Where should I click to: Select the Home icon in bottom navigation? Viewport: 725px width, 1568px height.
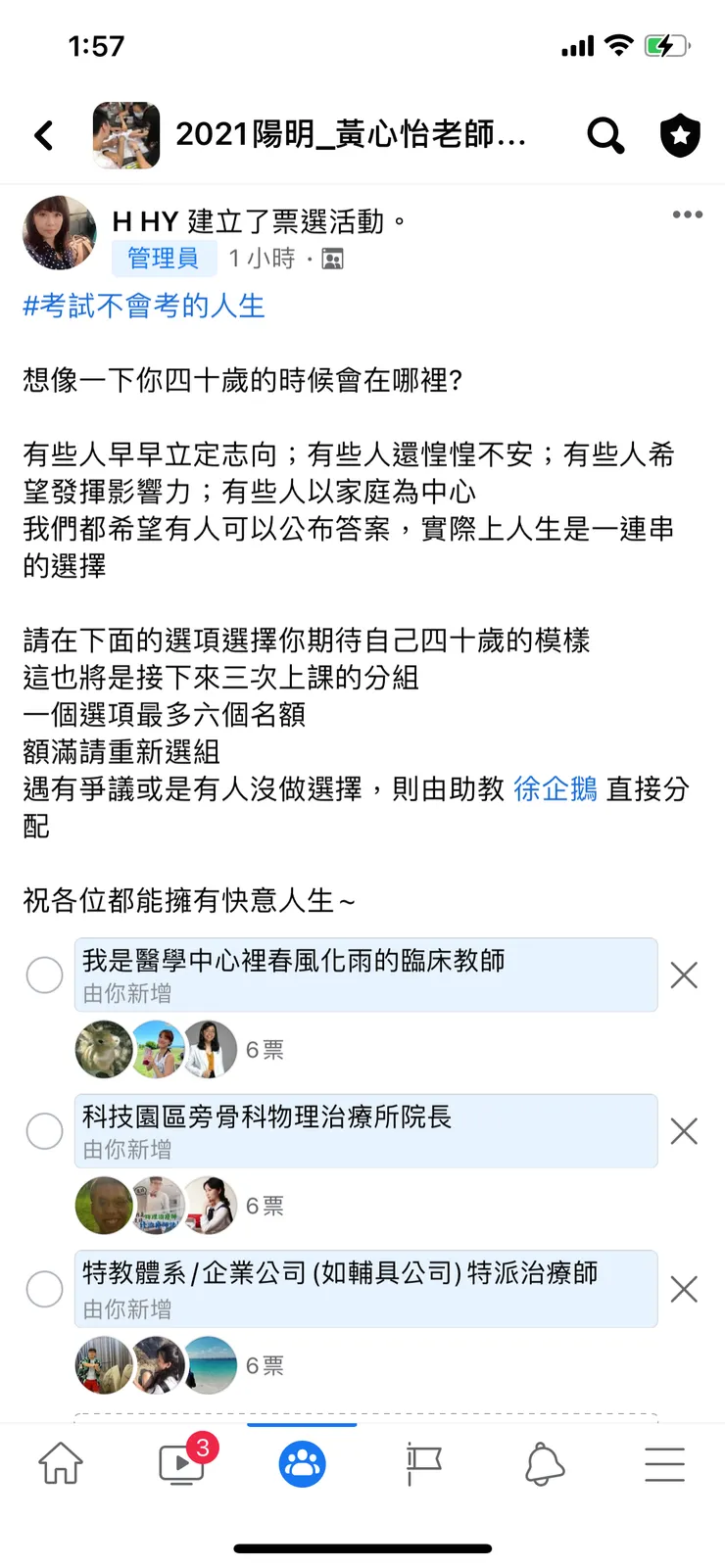[61, 1463]
